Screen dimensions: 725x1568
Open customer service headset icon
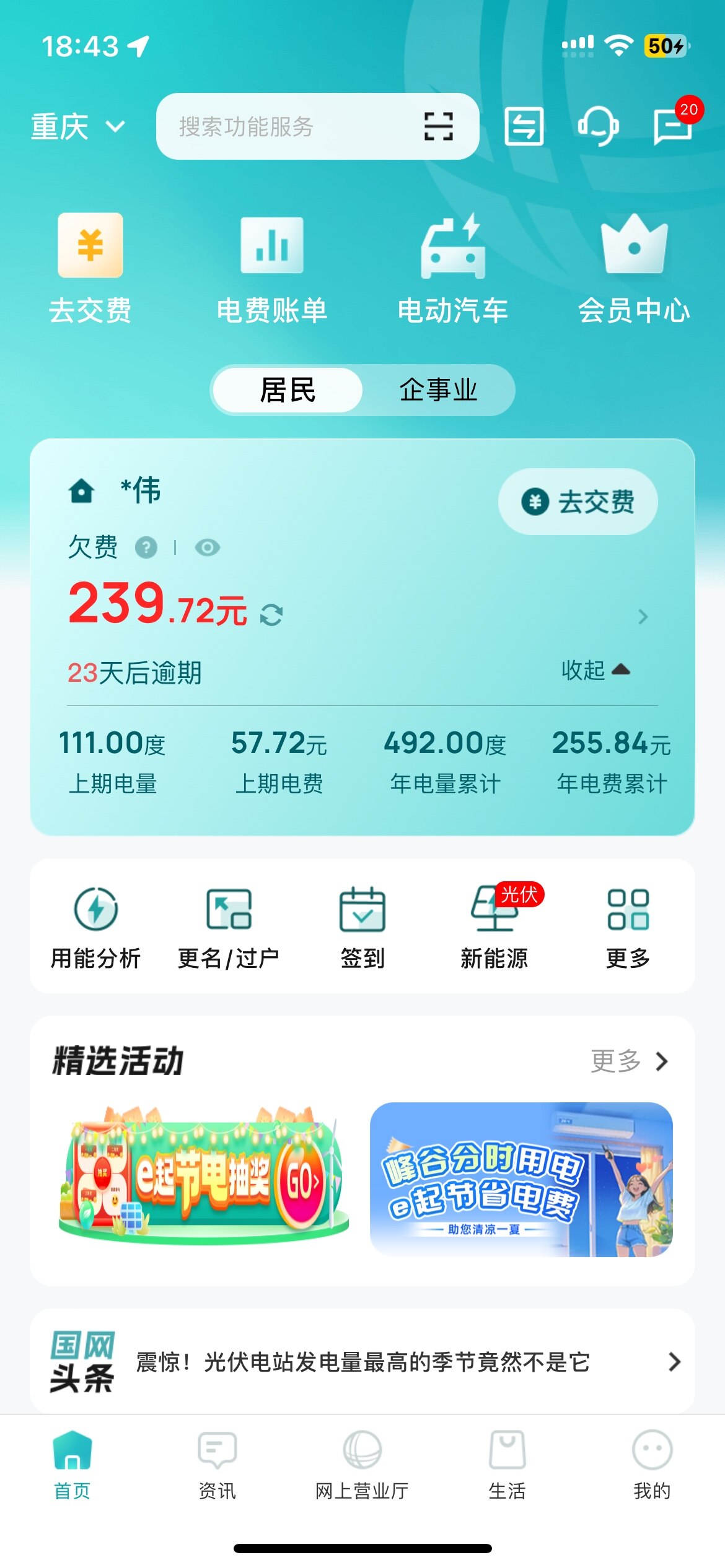click(598, 126)
